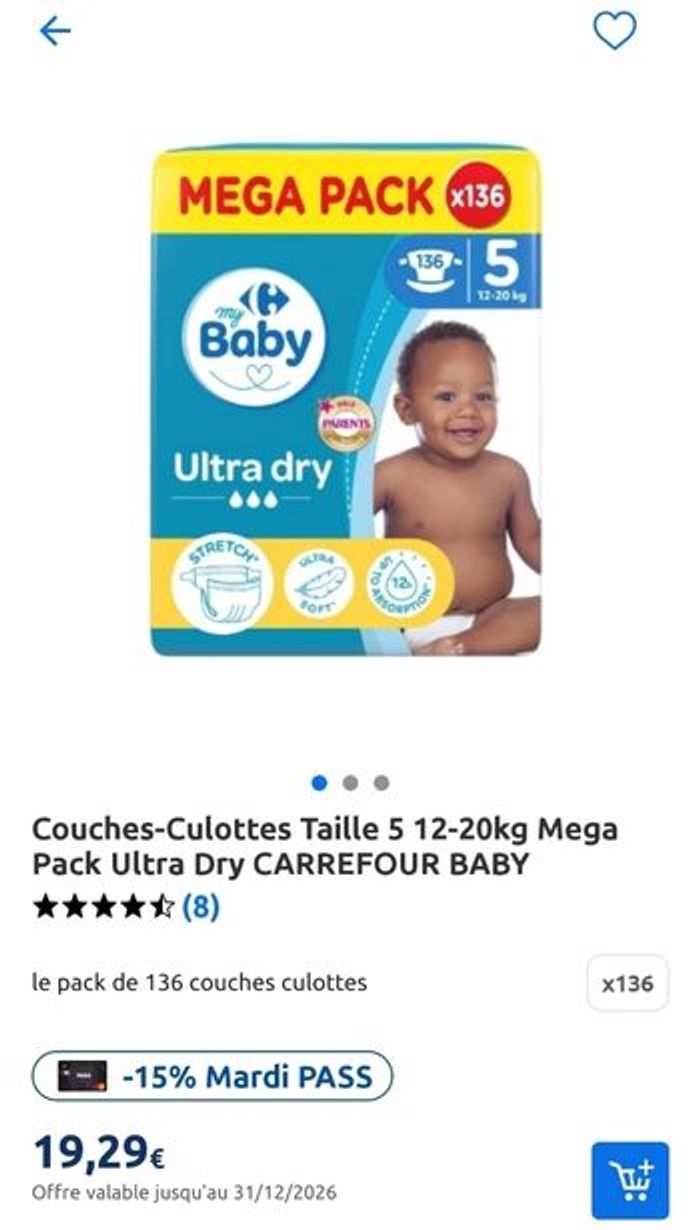The image size is (700, 1230).
Task: Select the x136 pack size chip
Action: click(x=627, y=983)
